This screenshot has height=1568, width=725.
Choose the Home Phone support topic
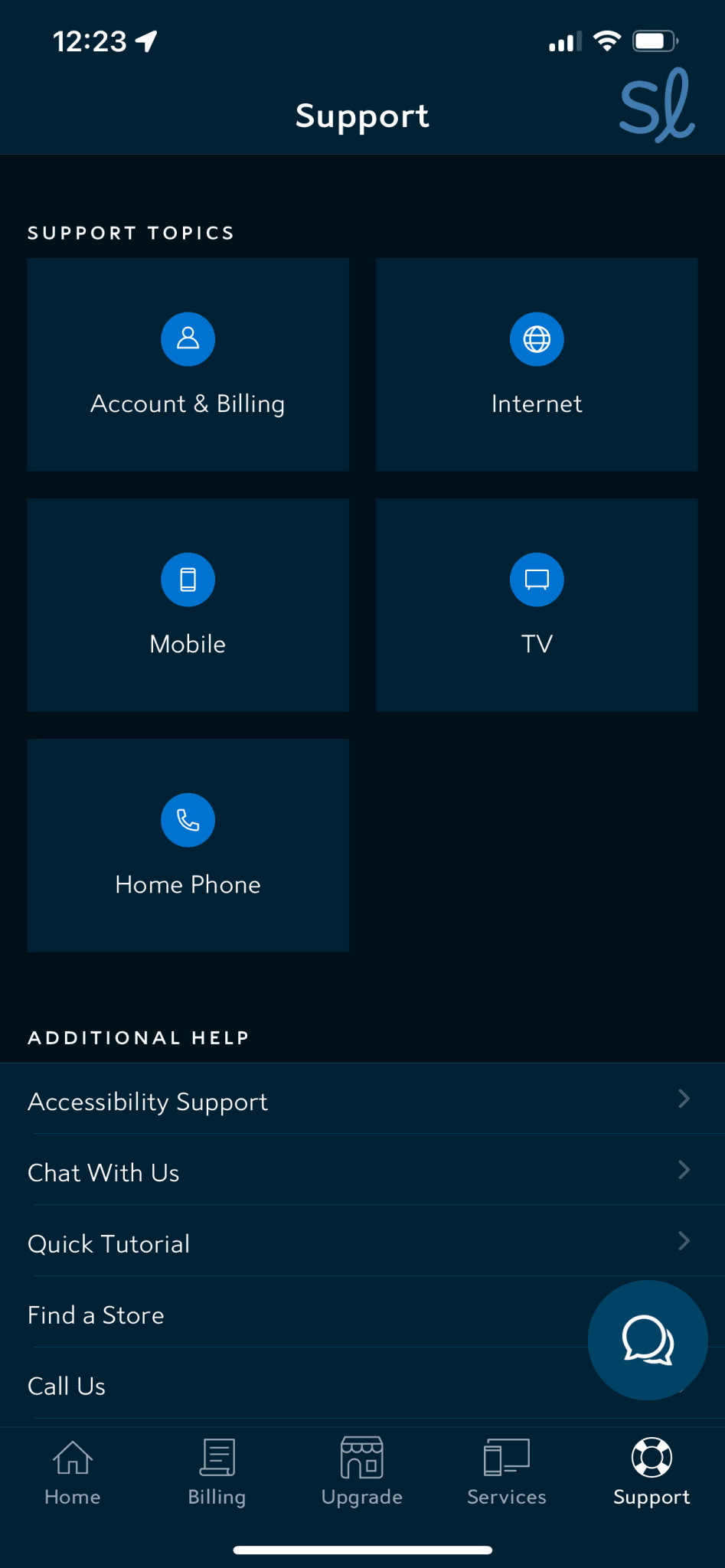pos(188,845)
